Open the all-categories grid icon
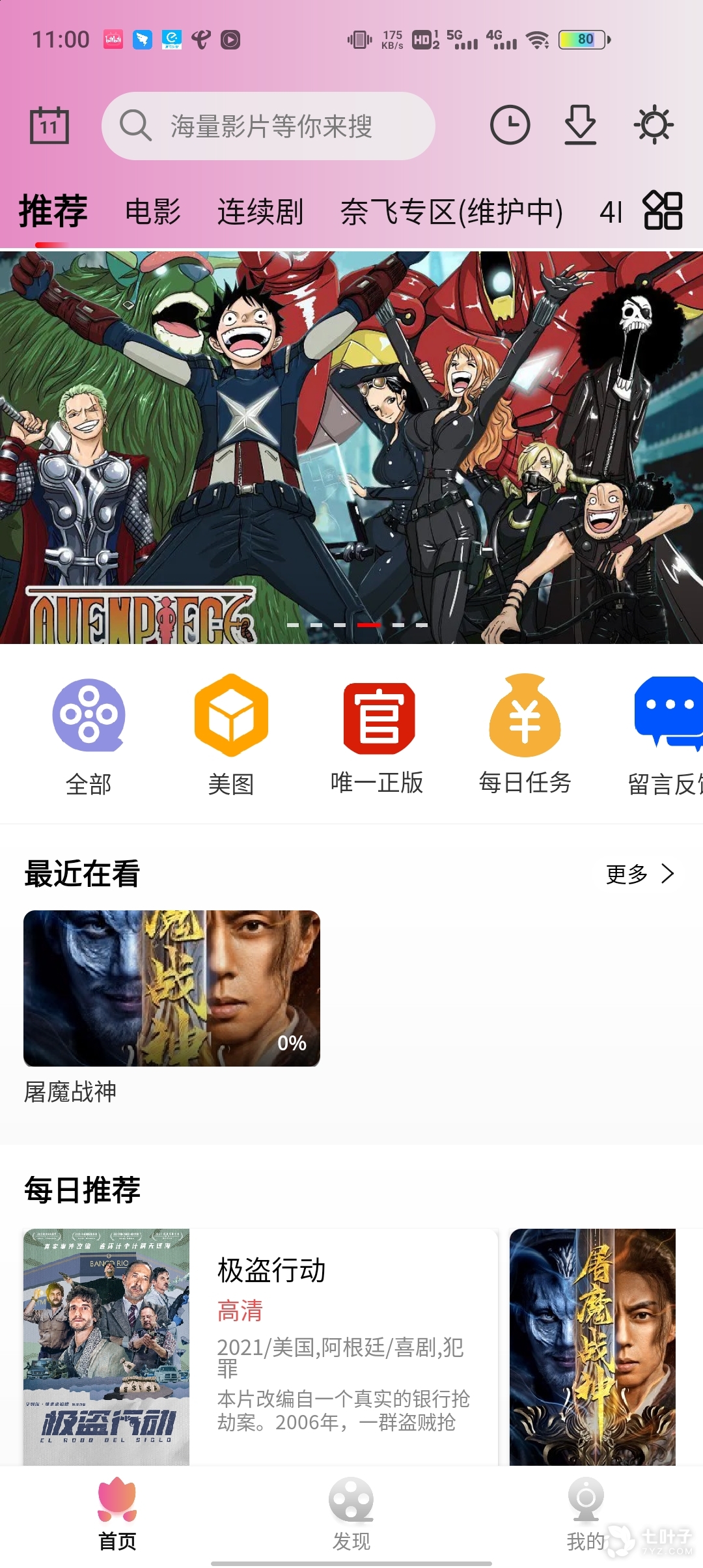Viewport: 703px width, 1568px height. tap(662, 210)
